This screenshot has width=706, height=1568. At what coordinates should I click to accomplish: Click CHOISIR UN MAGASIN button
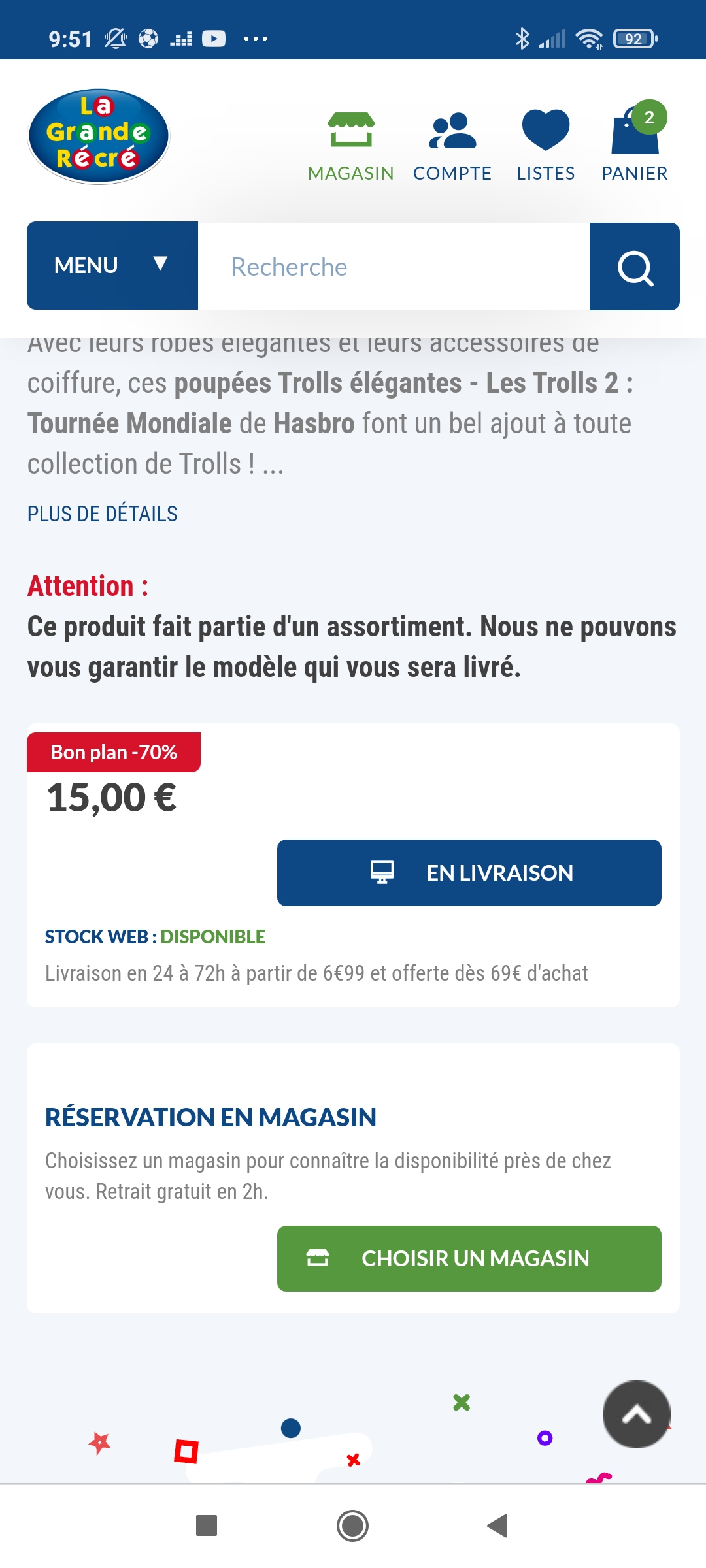[x=469, y=1258]
